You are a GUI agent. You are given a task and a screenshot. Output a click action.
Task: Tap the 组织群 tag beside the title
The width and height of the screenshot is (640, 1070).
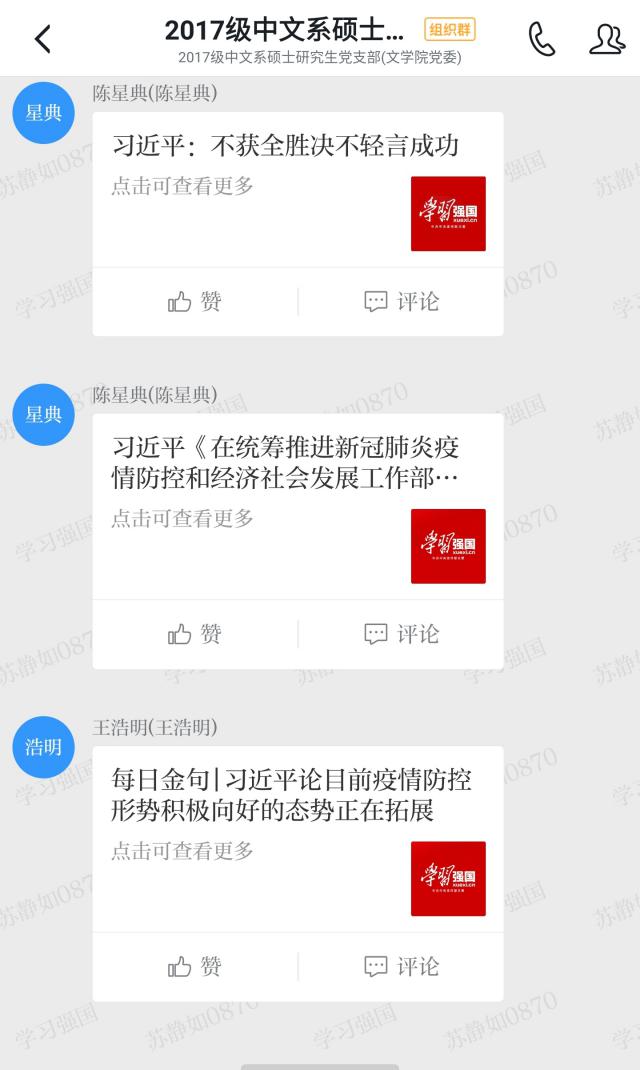[450, 30]
